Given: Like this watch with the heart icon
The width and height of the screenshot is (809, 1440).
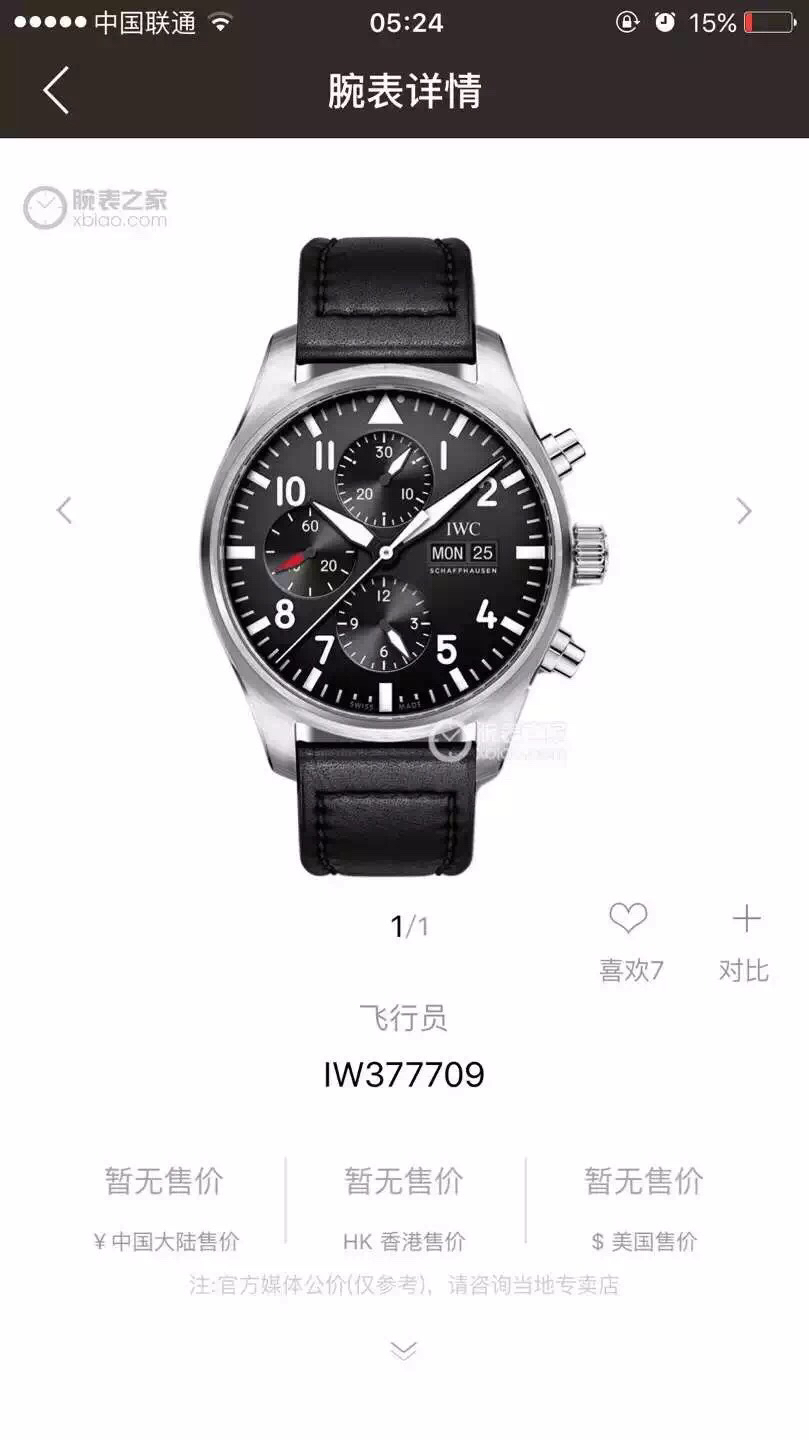Looking at the screenshot, I should (x=629, y=918).
